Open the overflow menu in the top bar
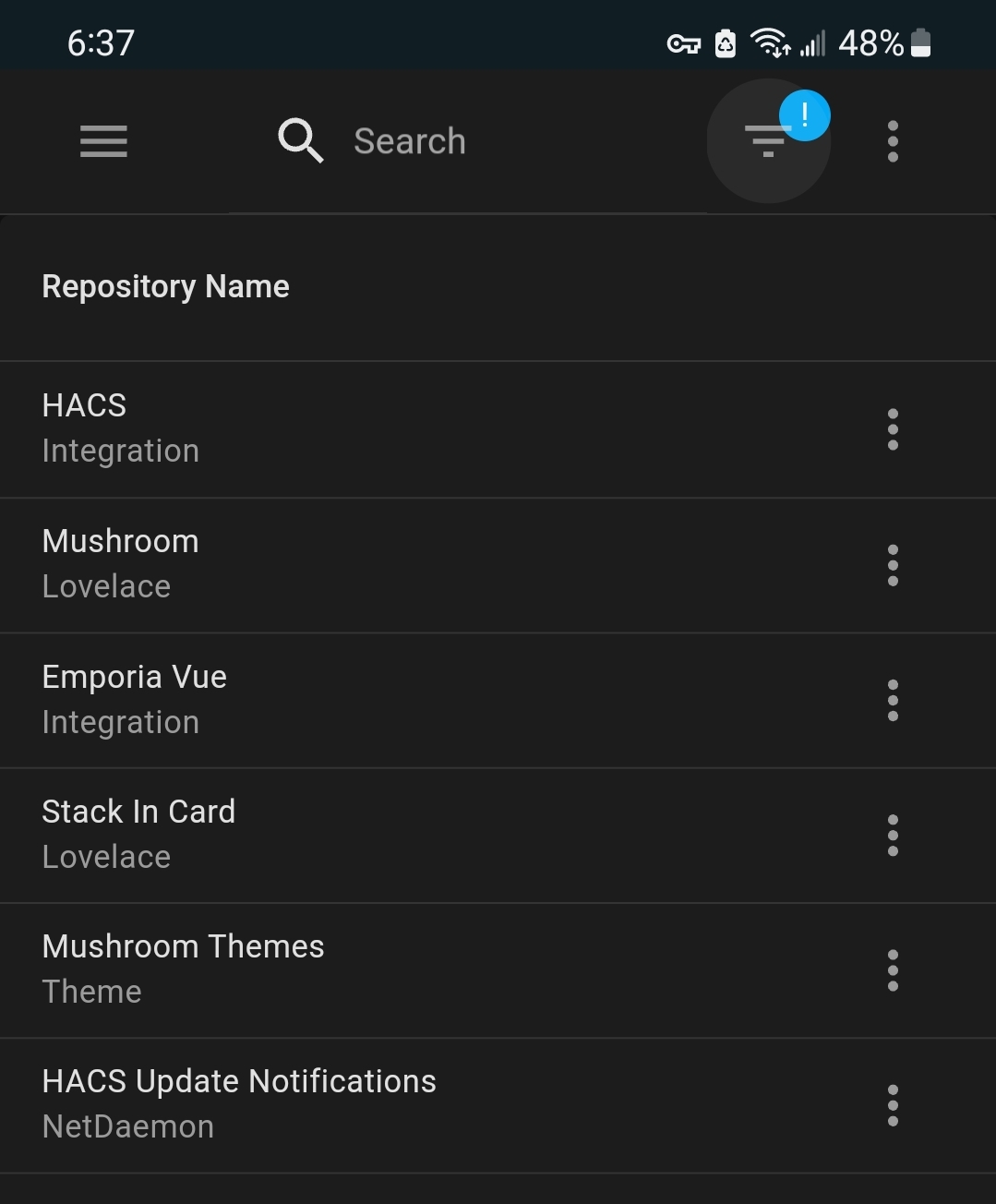996x1204 pixels. click(x=893, y=140)
